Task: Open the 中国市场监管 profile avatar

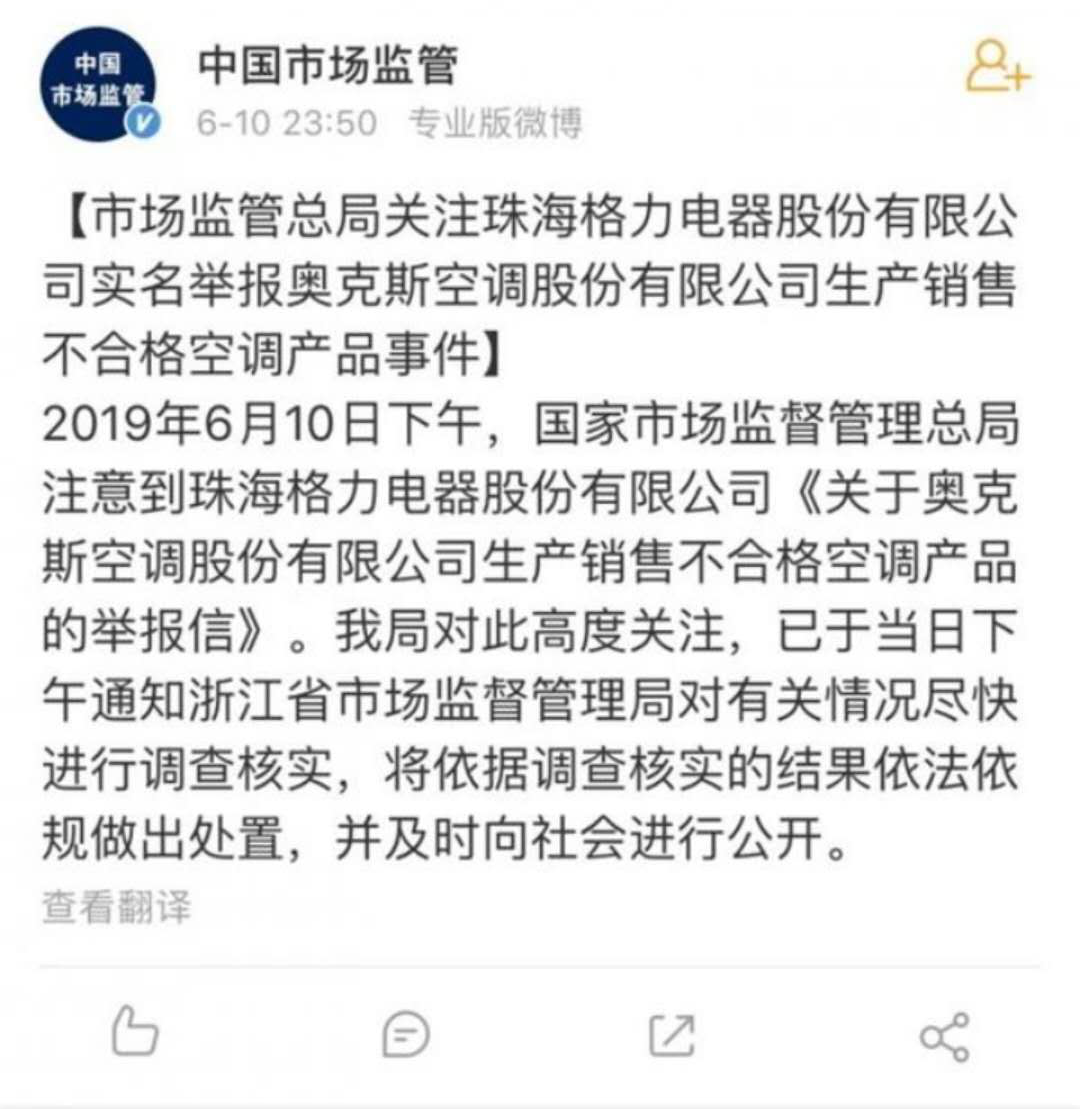Action: [98, 84]
